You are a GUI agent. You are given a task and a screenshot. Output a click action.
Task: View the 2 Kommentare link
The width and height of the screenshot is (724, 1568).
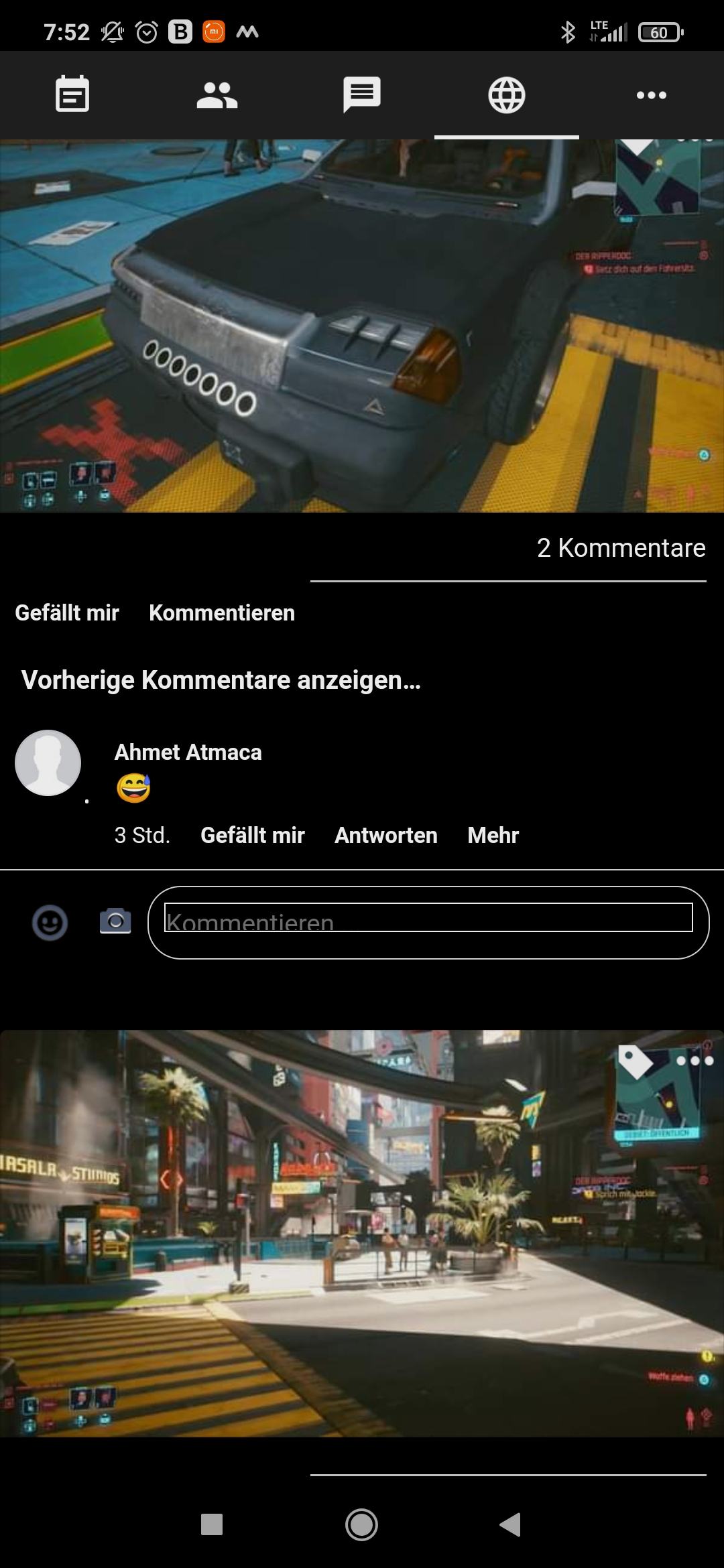coord(621,548)
